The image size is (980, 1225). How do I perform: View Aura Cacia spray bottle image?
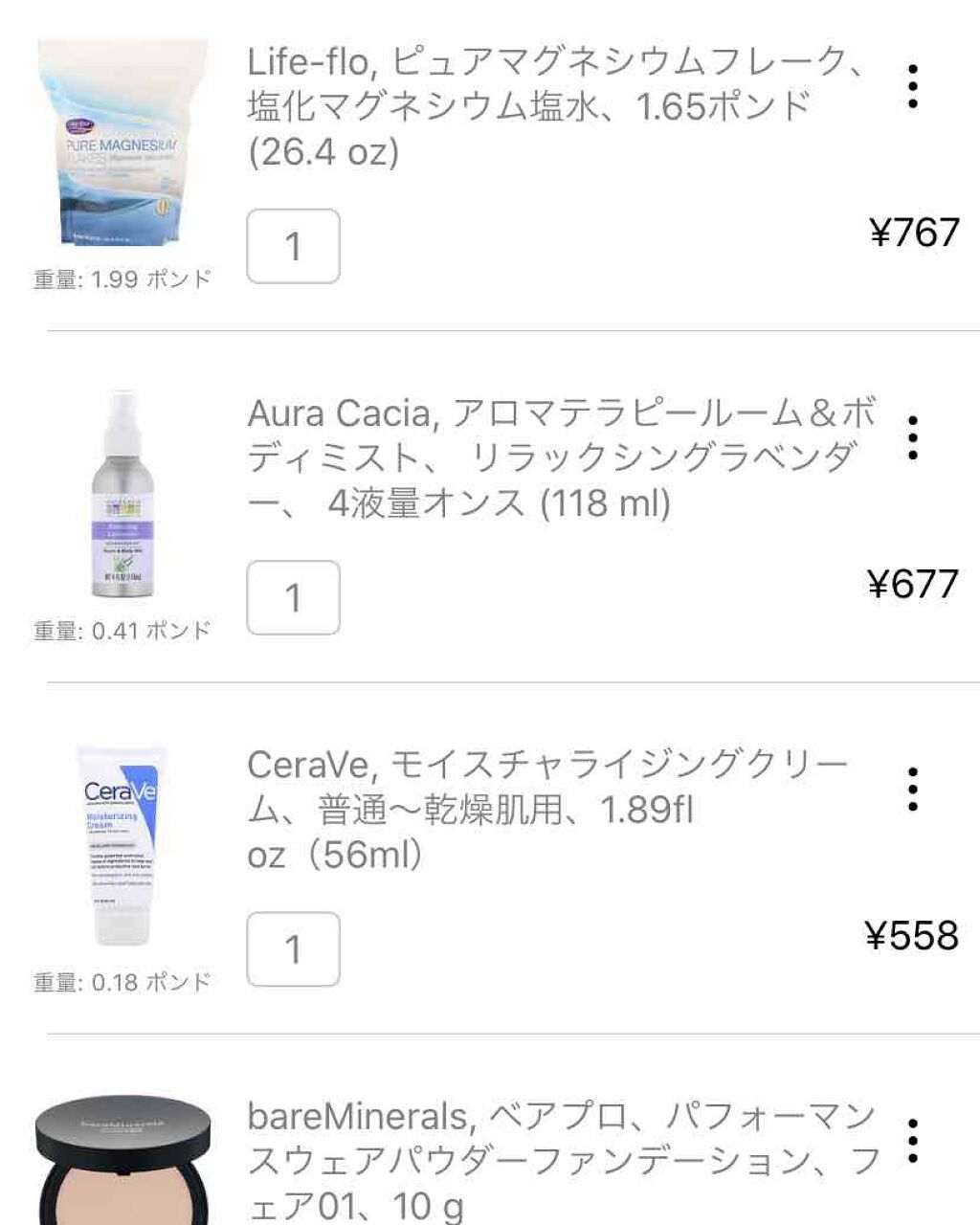click(122, 495)
